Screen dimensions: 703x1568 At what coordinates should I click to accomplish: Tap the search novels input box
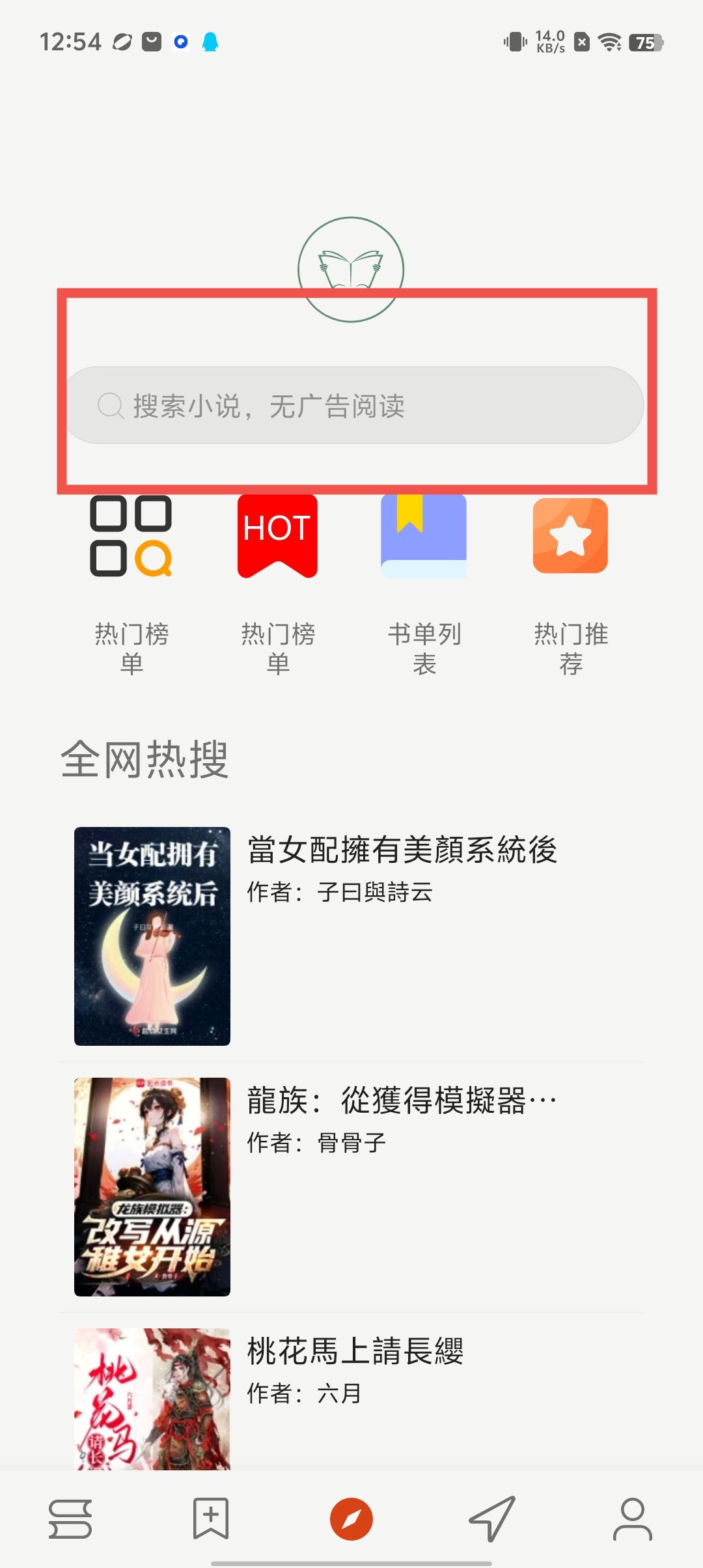(x=355, y=405)
